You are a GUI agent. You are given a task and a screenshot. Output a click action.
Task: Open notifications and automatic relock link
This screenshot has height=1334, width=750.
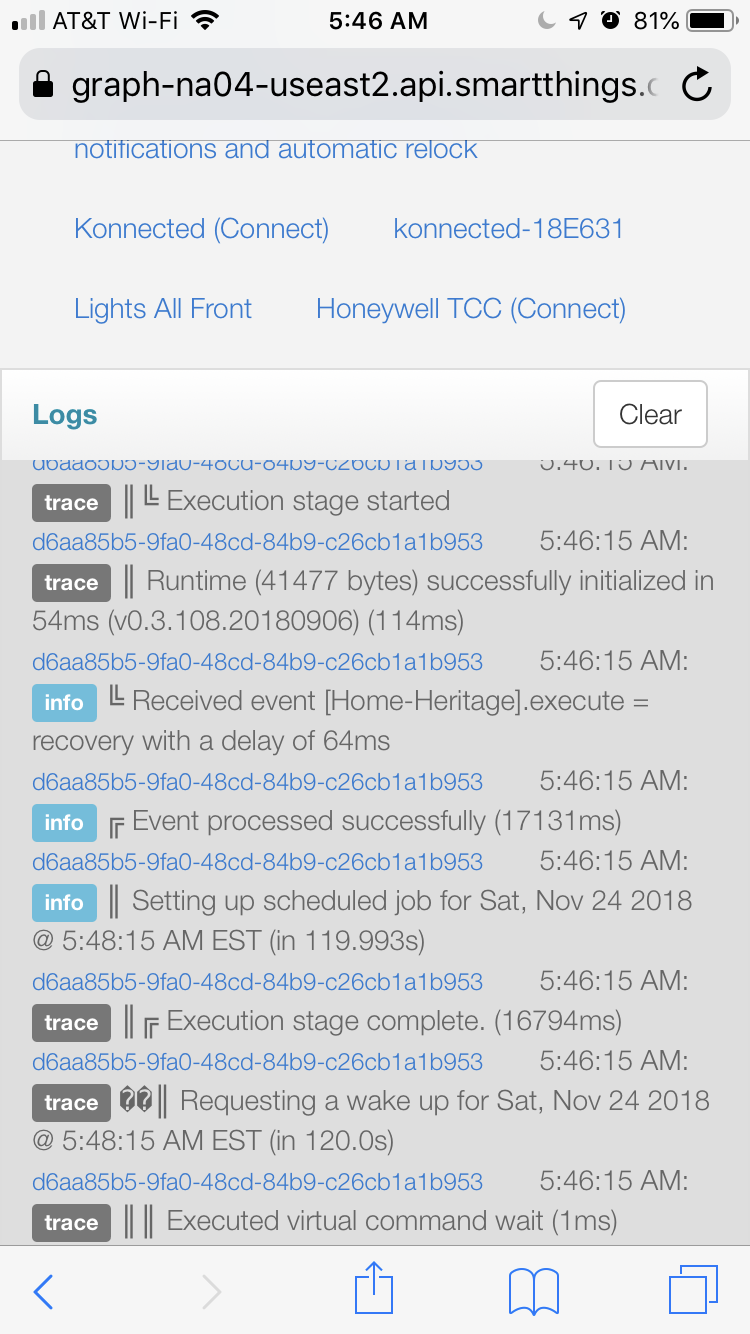(x=276, y=150)
